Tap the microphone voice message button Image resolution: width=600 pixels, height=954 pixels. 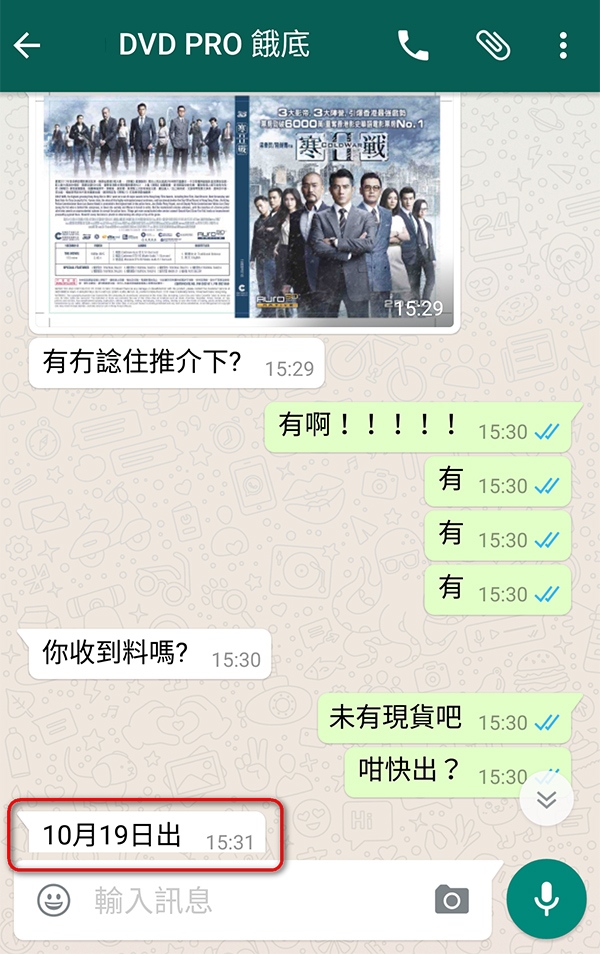tap(546, 899)
